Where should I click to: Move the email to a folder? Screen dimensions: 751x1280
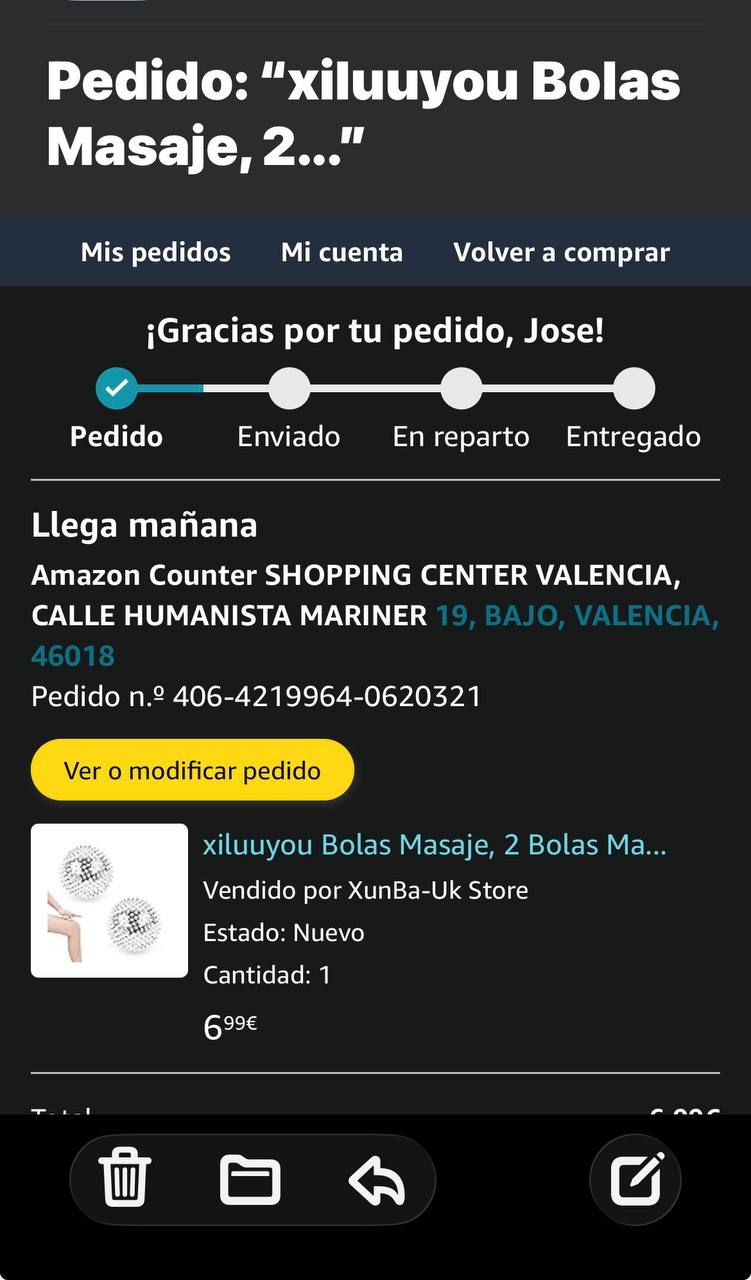(250, 1180)
